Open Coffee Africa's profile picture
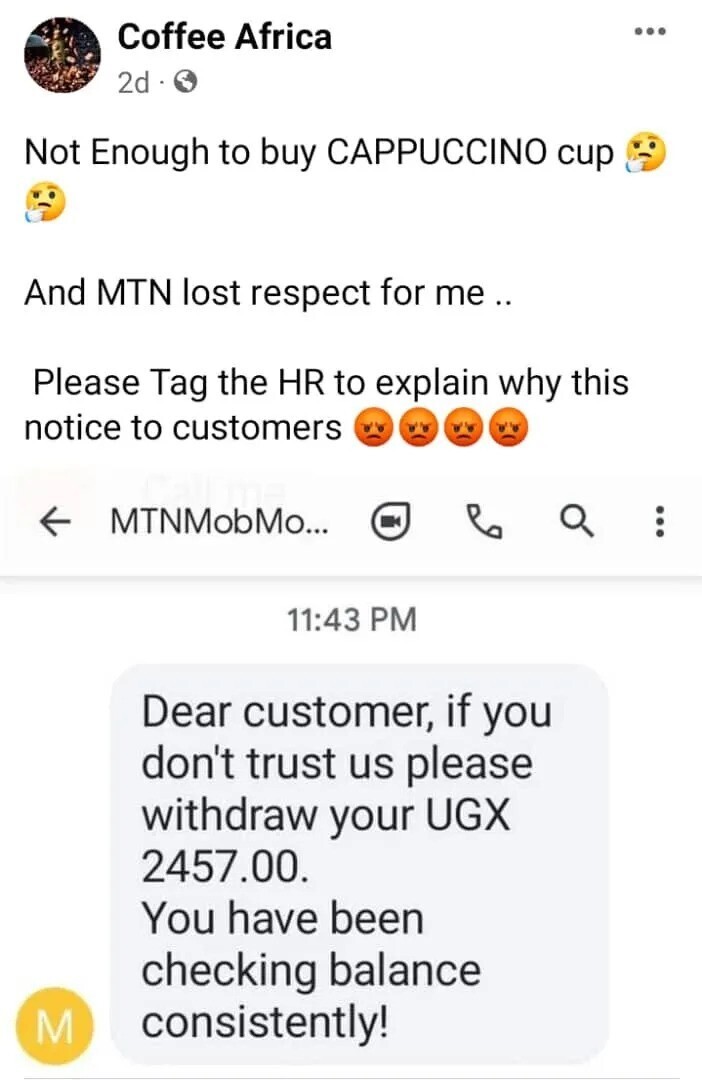The image size is (702, 1080). pyautogui.click(x=62, y=55)
